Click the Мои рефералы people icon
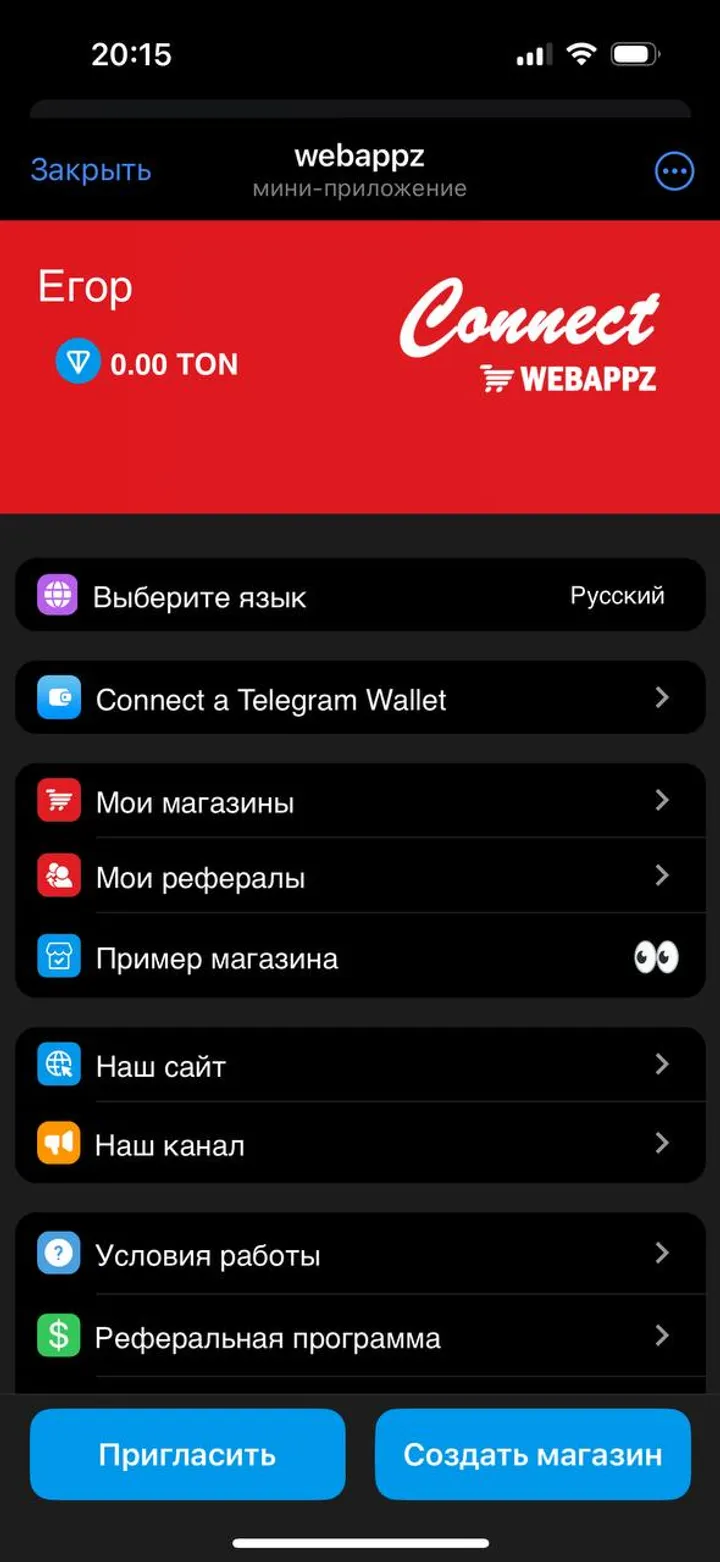The width and height of the screenshot is (720, 1562). click(57, 876)
